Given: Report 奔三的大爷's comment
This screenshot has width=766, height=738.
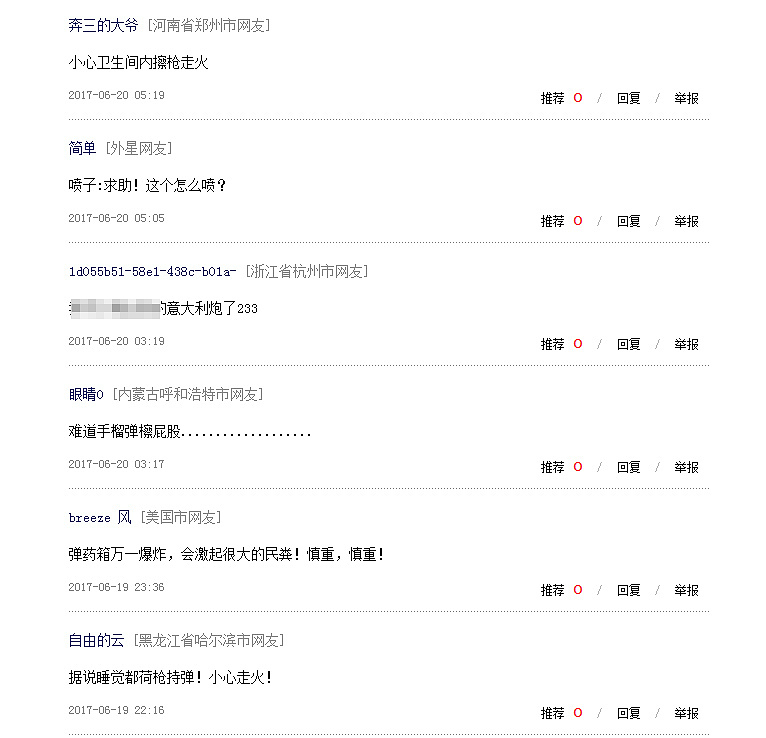Looking at the screenshot, I should 686,98.
